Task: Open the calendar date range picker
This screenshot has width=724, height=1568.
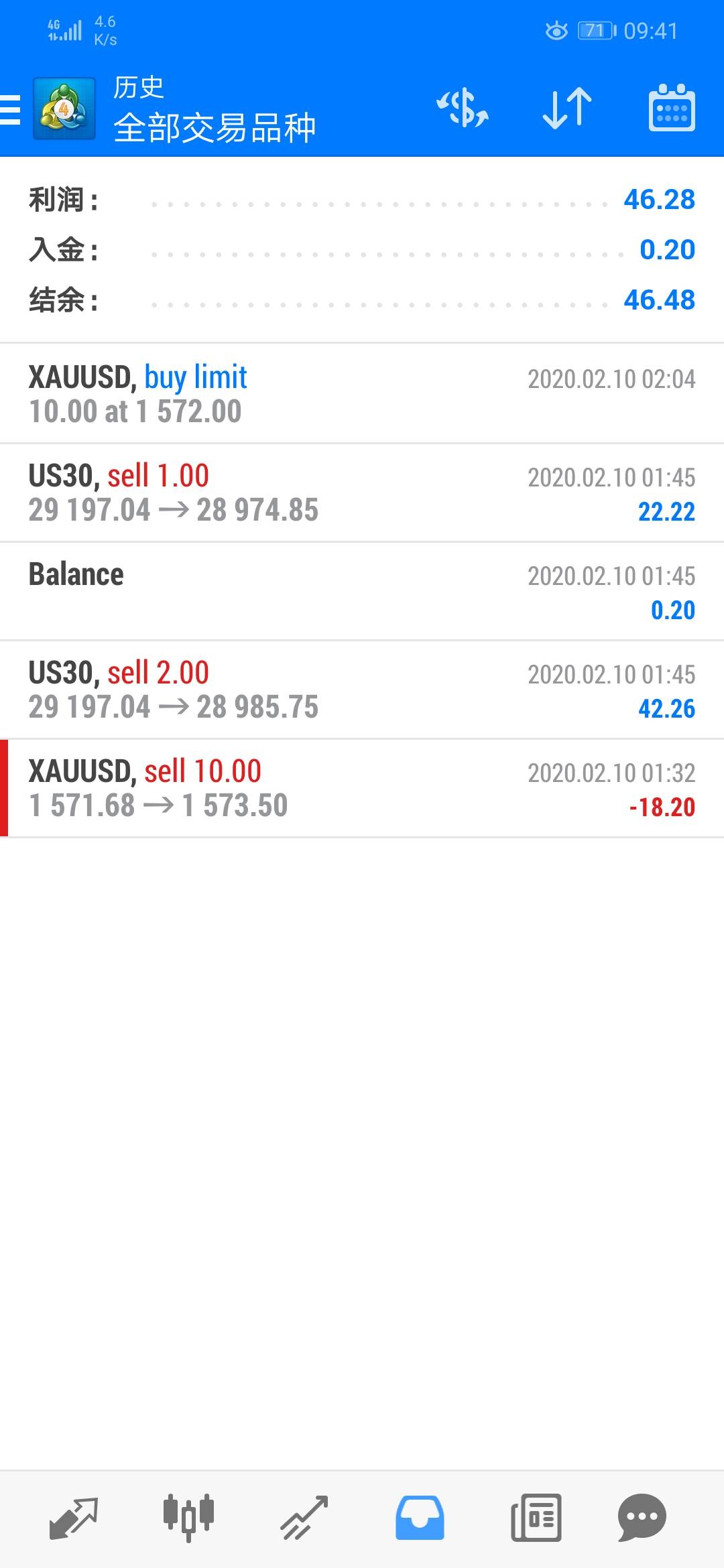Action: (672, 108)
